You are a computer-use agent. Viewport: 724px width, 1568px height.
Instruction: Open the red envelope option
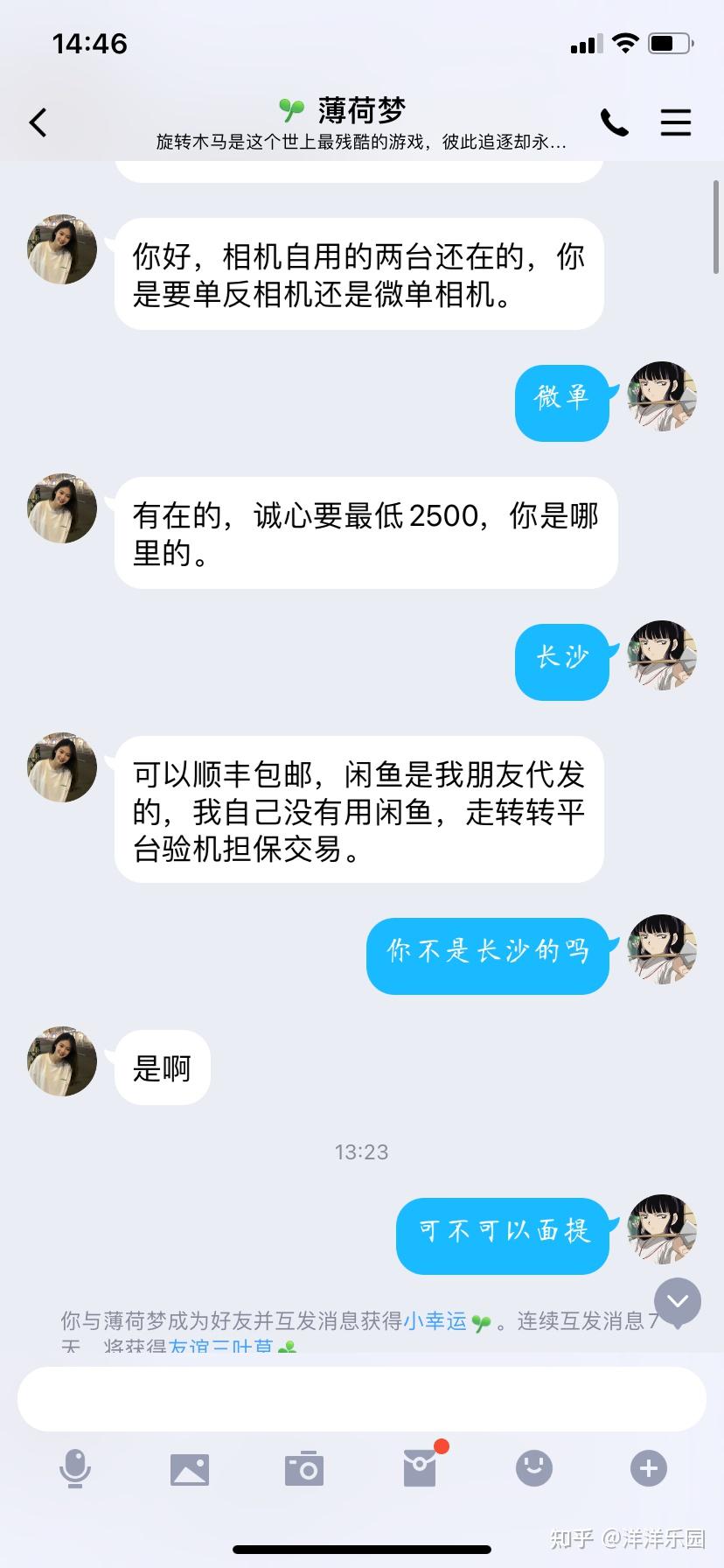(x=420, y=1468)
